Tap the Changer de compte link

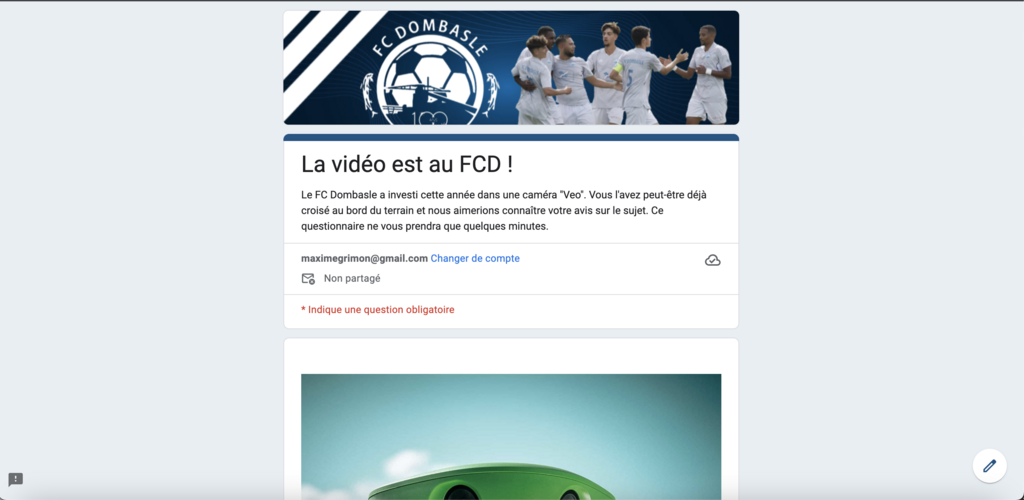pyautogui.click(x=475, y=258)
